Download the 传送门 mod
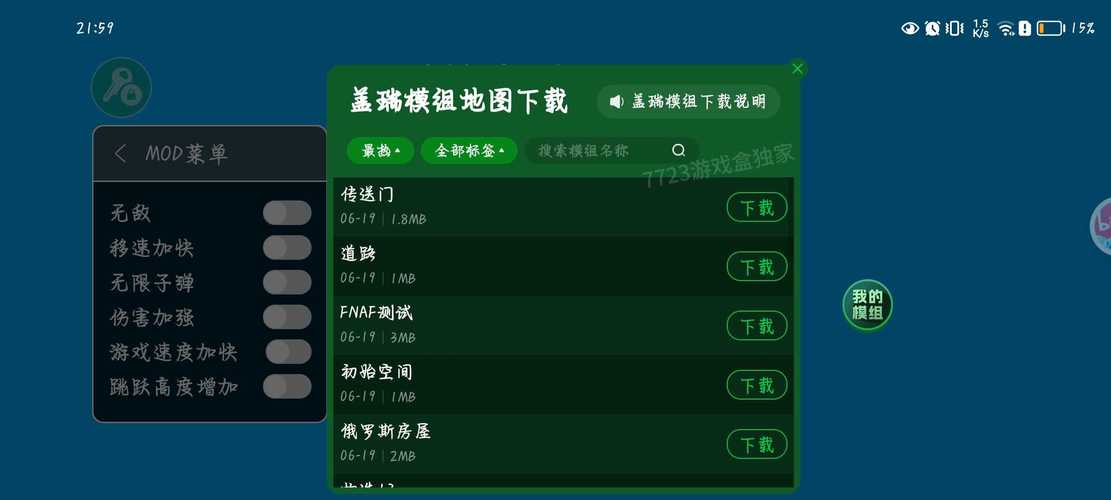The image size is (1111, 500). click(x=756, y=208)
